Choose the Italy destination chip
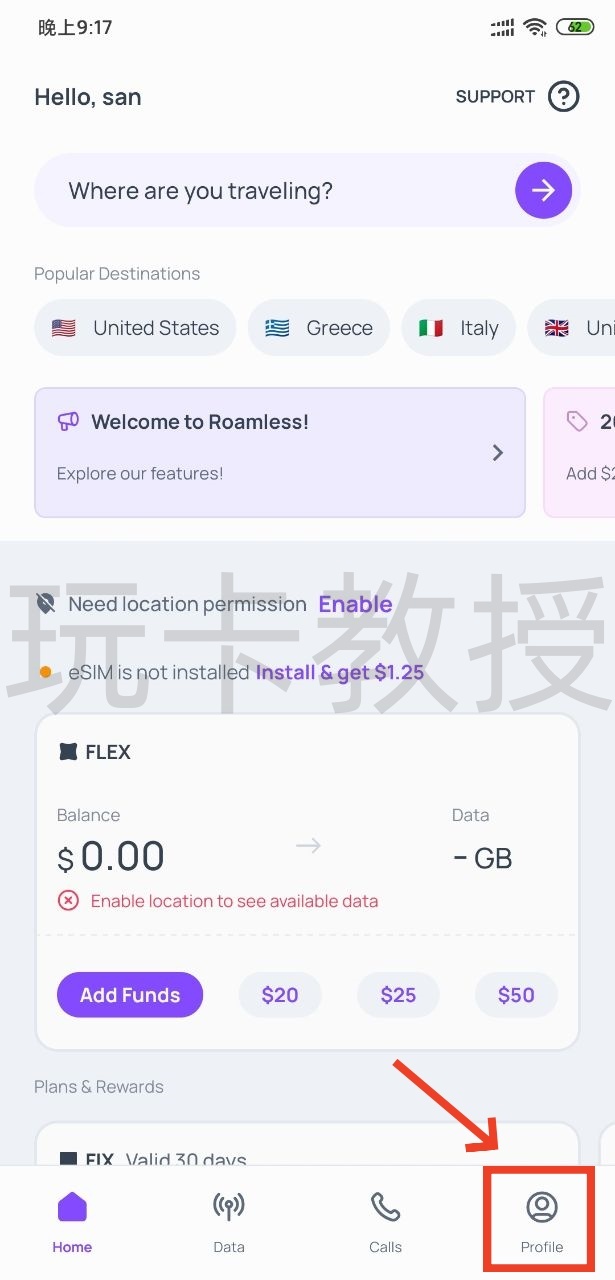 [x=459, y=328]
